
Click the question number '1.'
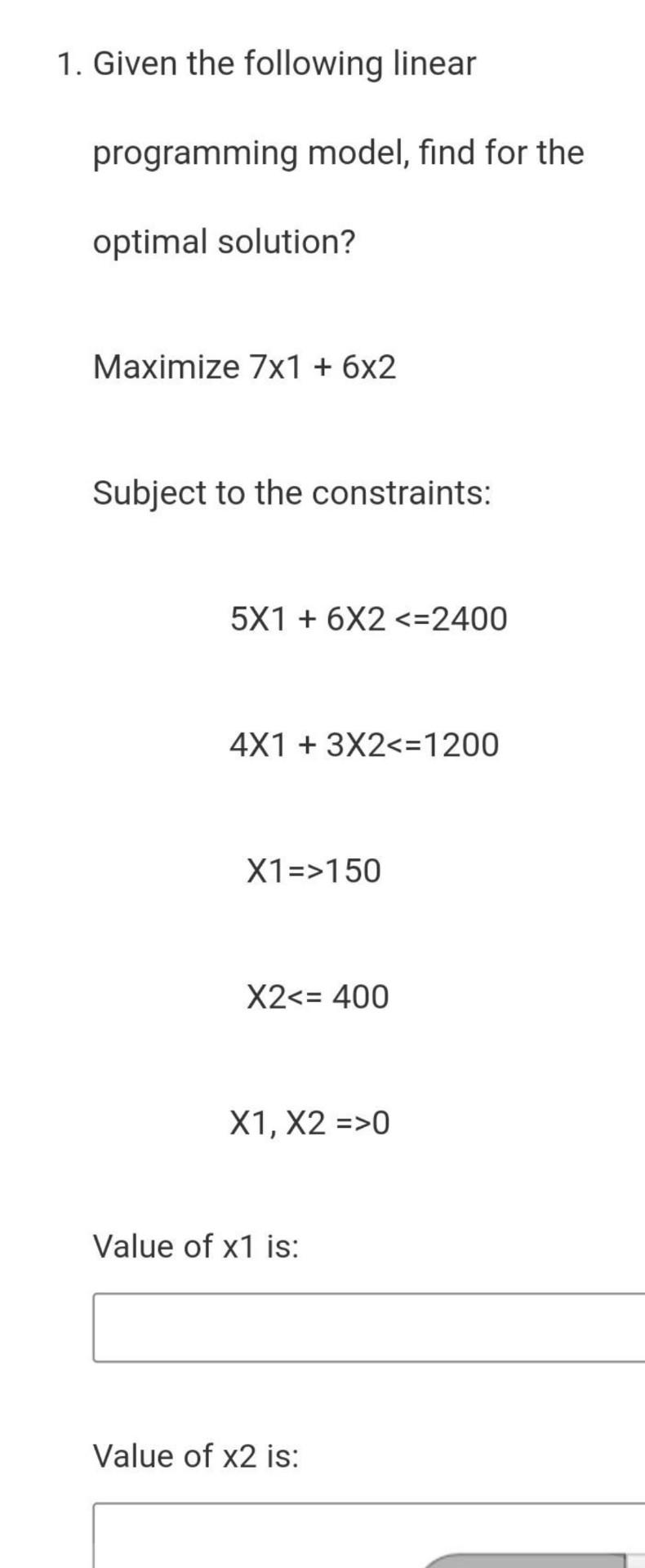coord(70,64)
